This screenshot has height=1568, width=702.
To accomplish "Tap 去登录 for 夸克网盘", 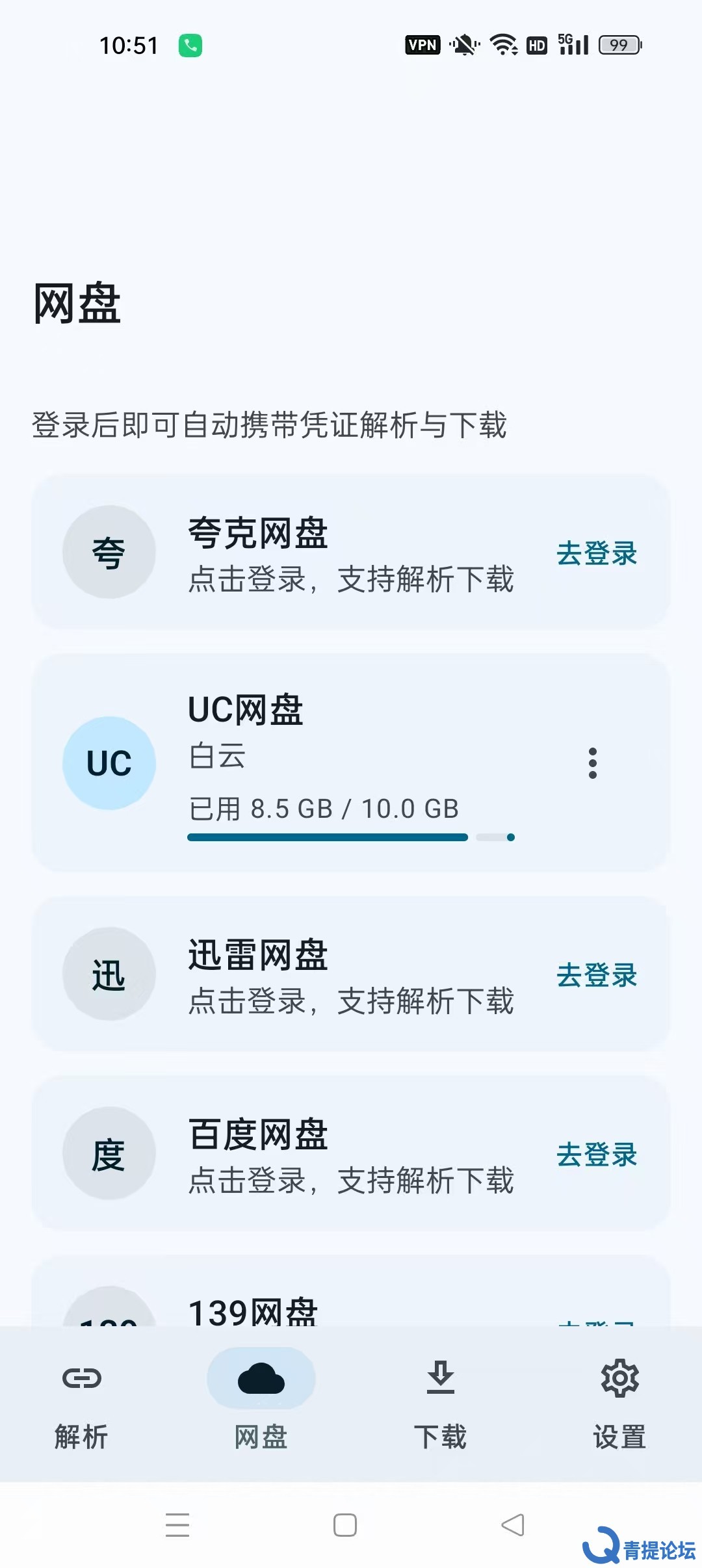I will (x=597, y=553).
